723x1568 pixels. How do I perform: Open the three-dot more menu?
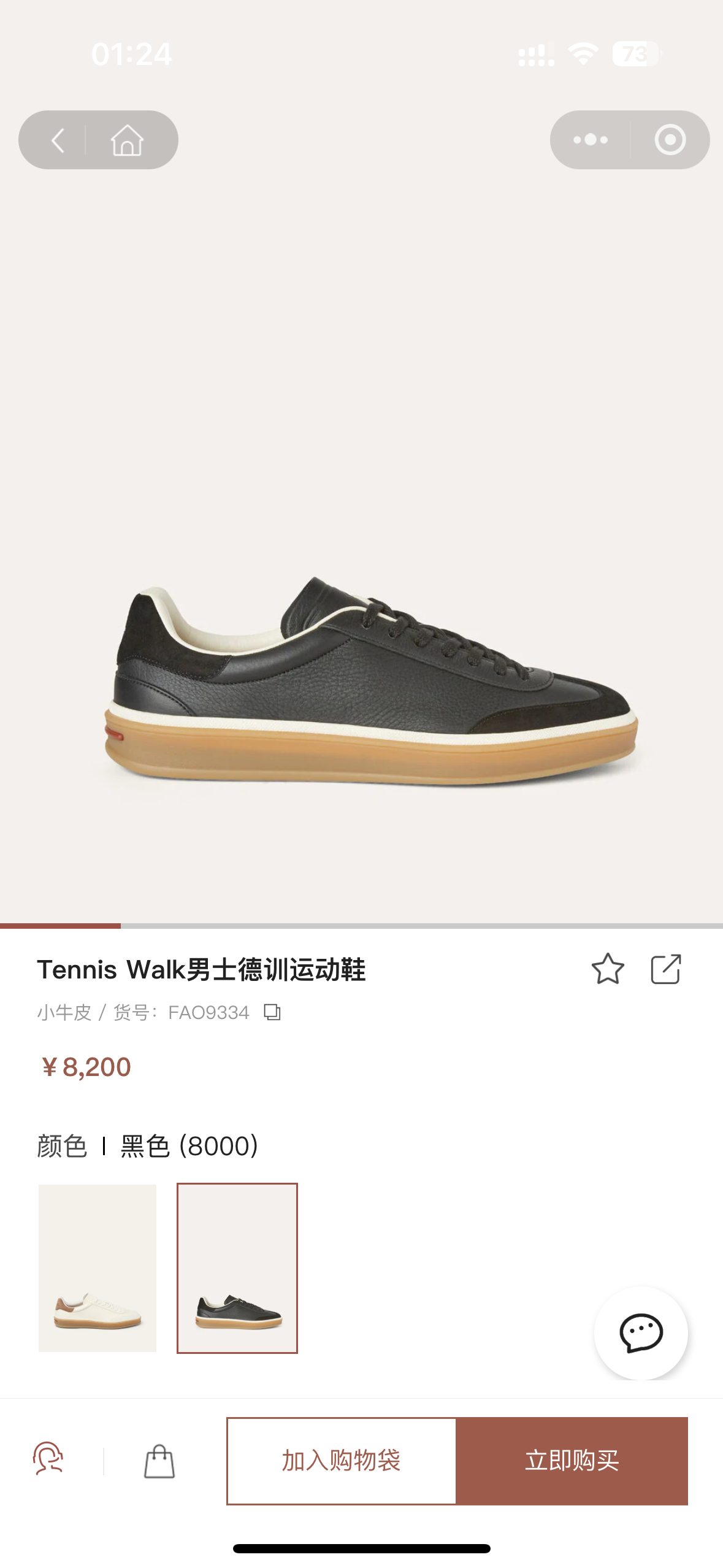coord(590,140)
